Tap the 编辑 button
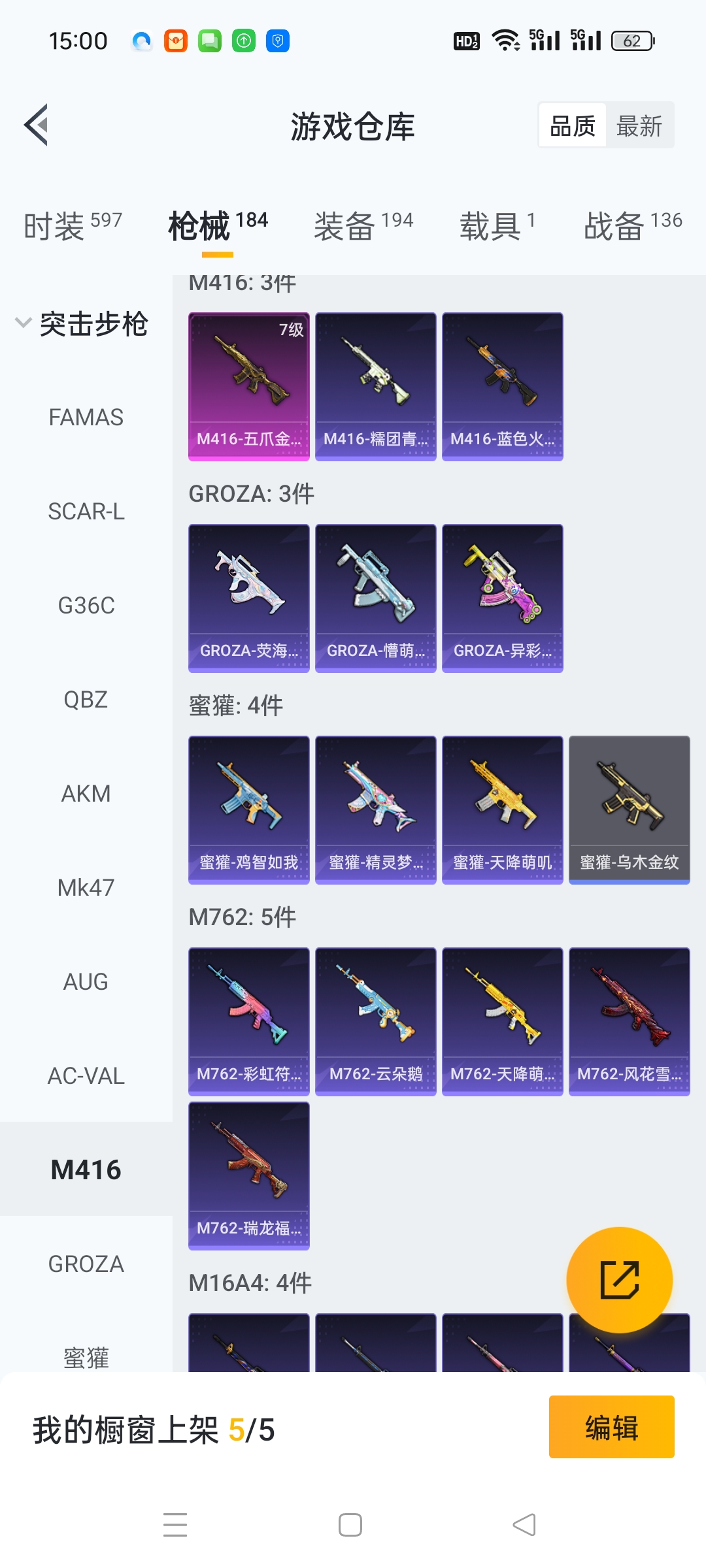 pyautogui.click(x=612, y=1427)
